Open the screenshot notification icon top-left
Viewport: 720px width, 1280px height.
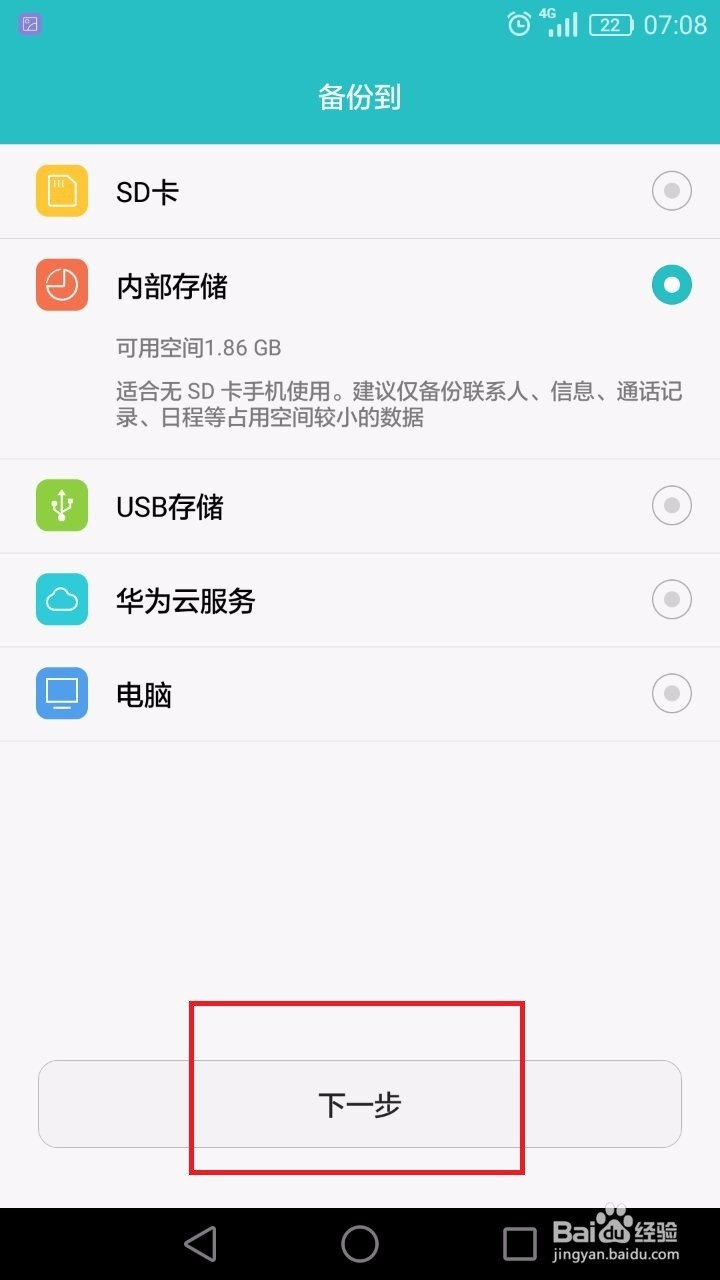click(30, 22)
